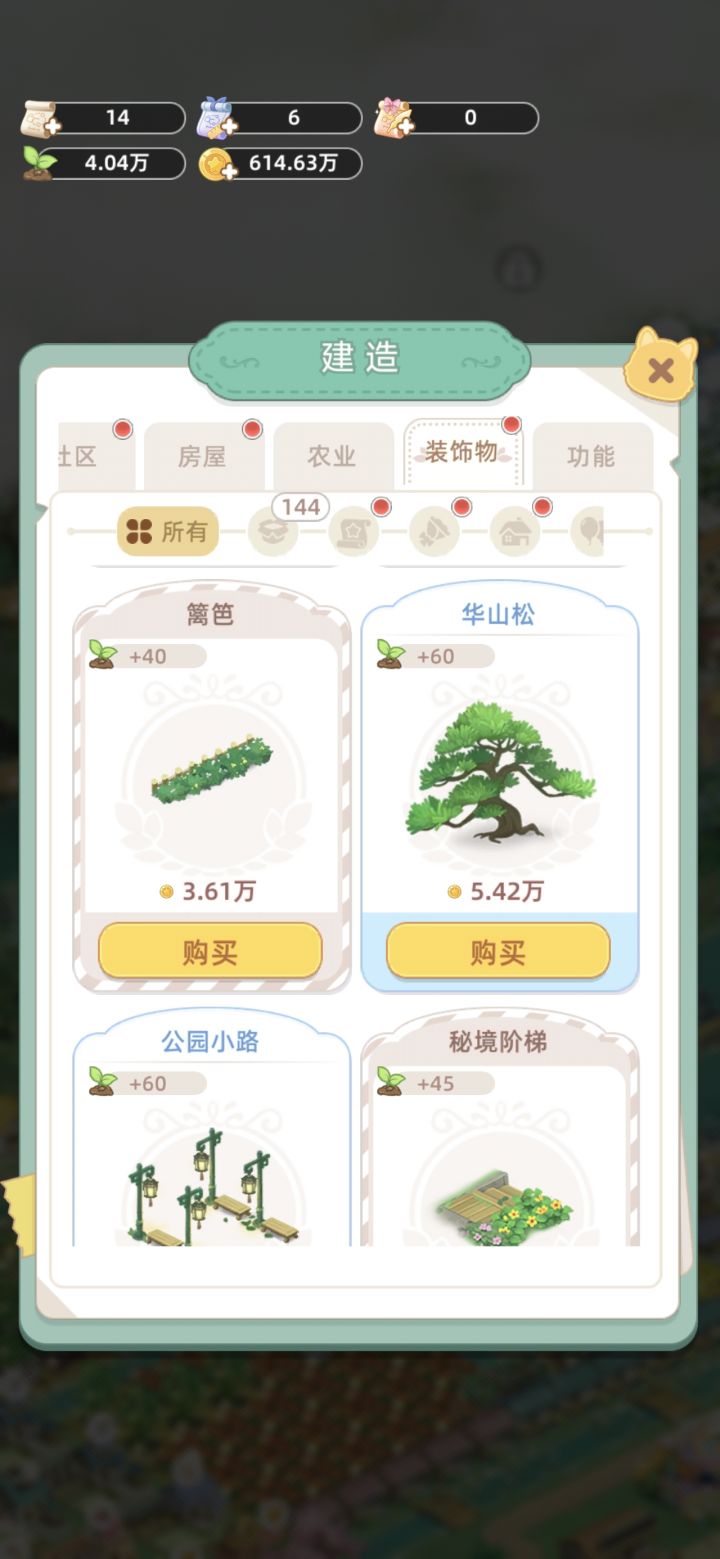The height and width of the screenshot is (1559, 720).
Task: Expand the 所有 category filter
Action: pyautogui.click(x=166, y=531)
